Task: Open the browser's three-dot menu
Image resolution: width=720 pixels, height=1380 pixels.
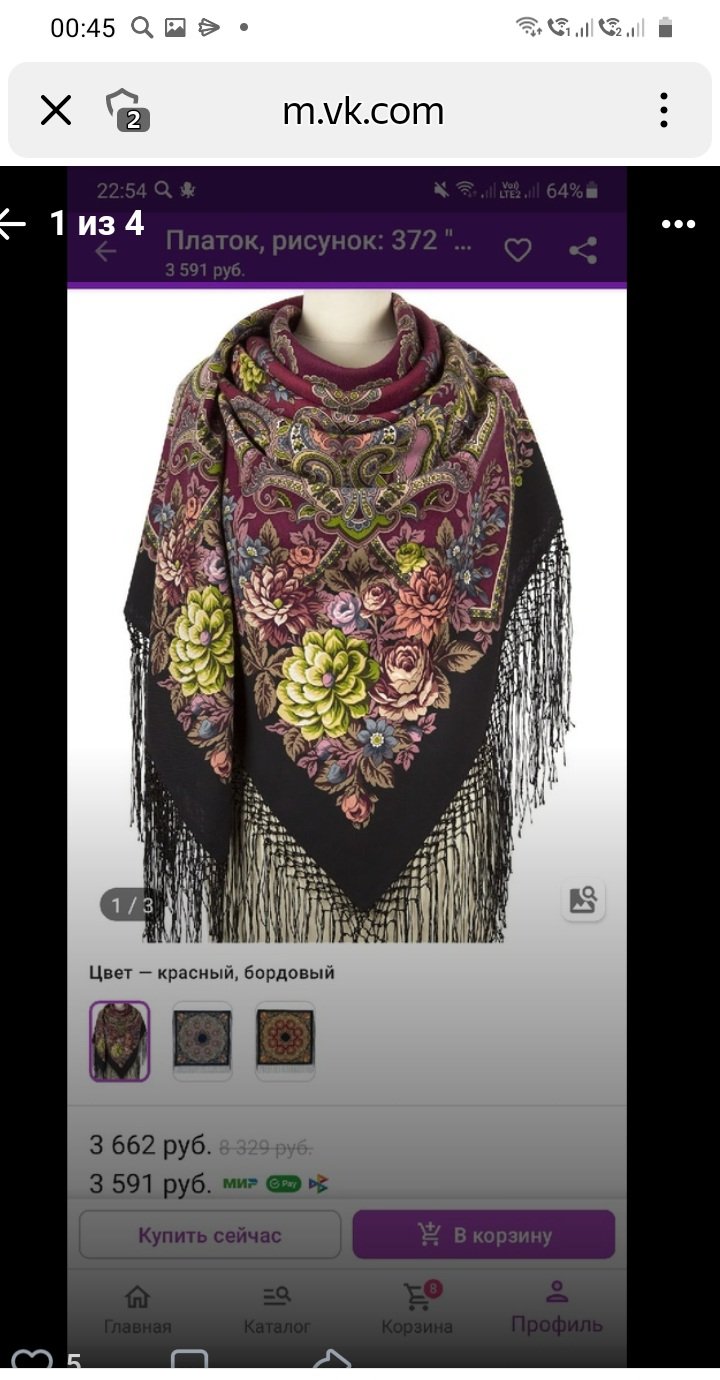Action: (663, 110)
